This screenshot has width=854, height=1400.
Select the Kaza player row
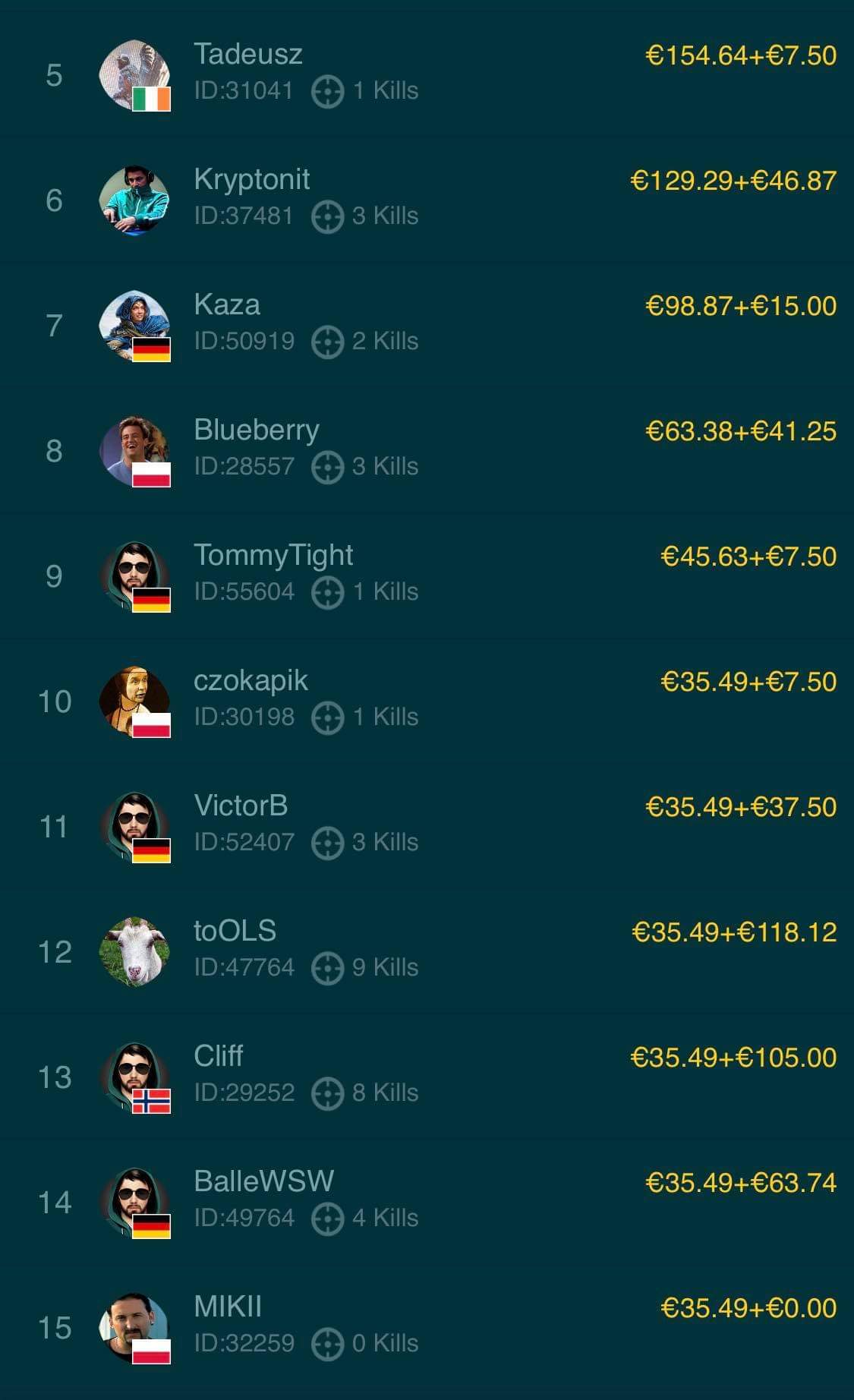click(427, 325)
